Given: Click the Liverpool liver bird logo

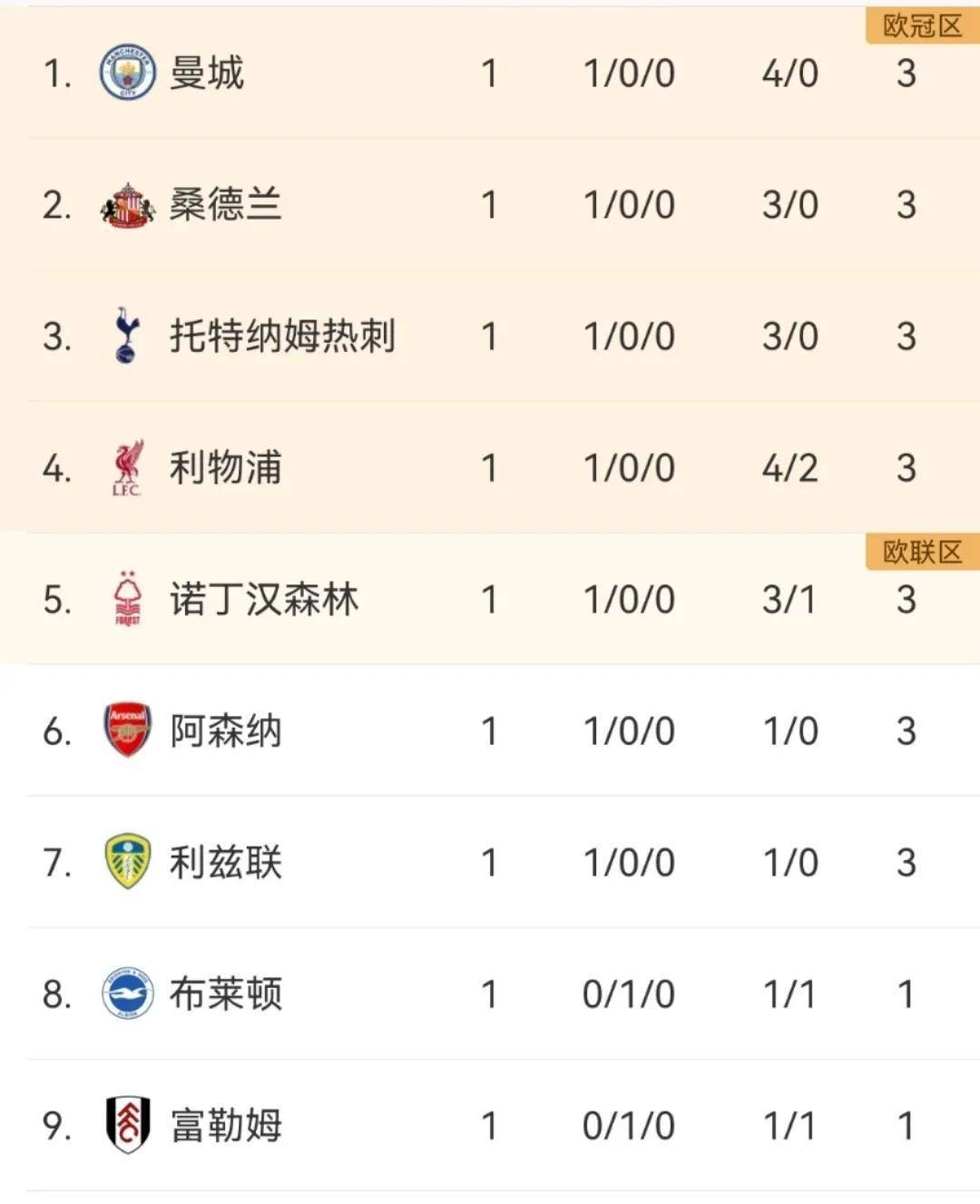Looking at the screenshot, I should [x=128, y=467].
